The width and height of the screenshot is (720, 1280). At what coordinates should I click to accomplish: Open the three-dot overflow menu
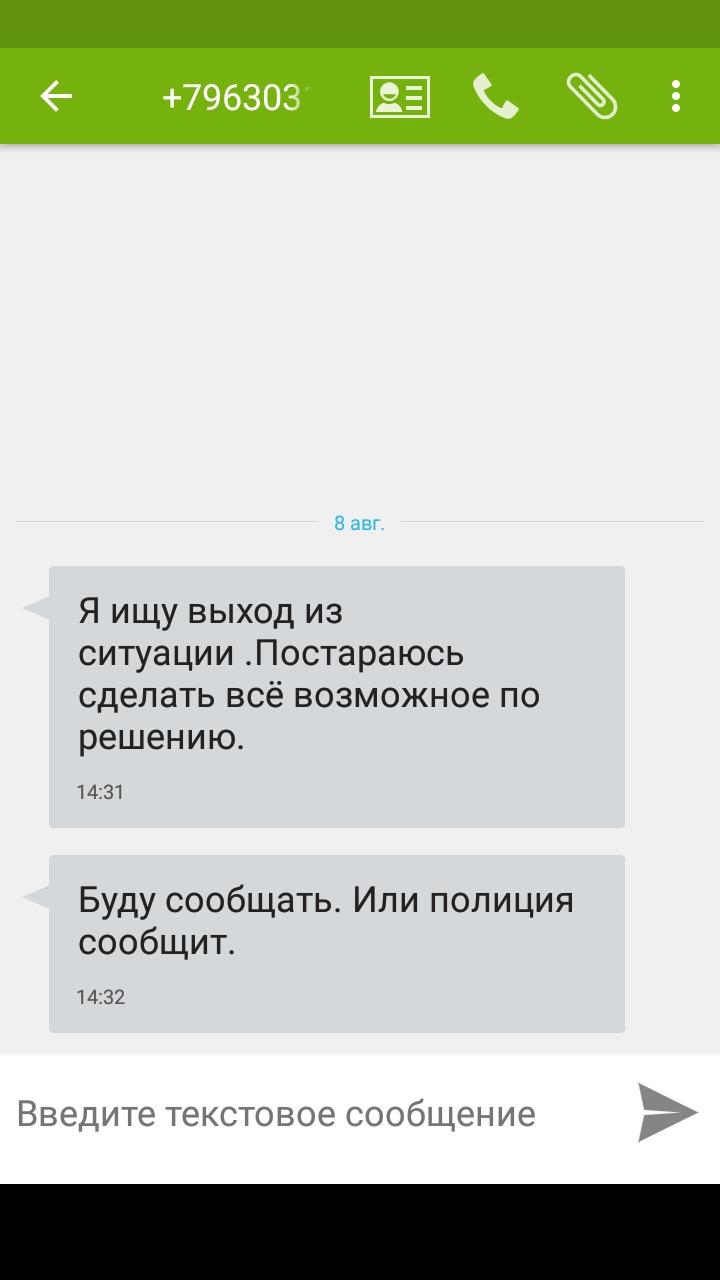[676, 96]
